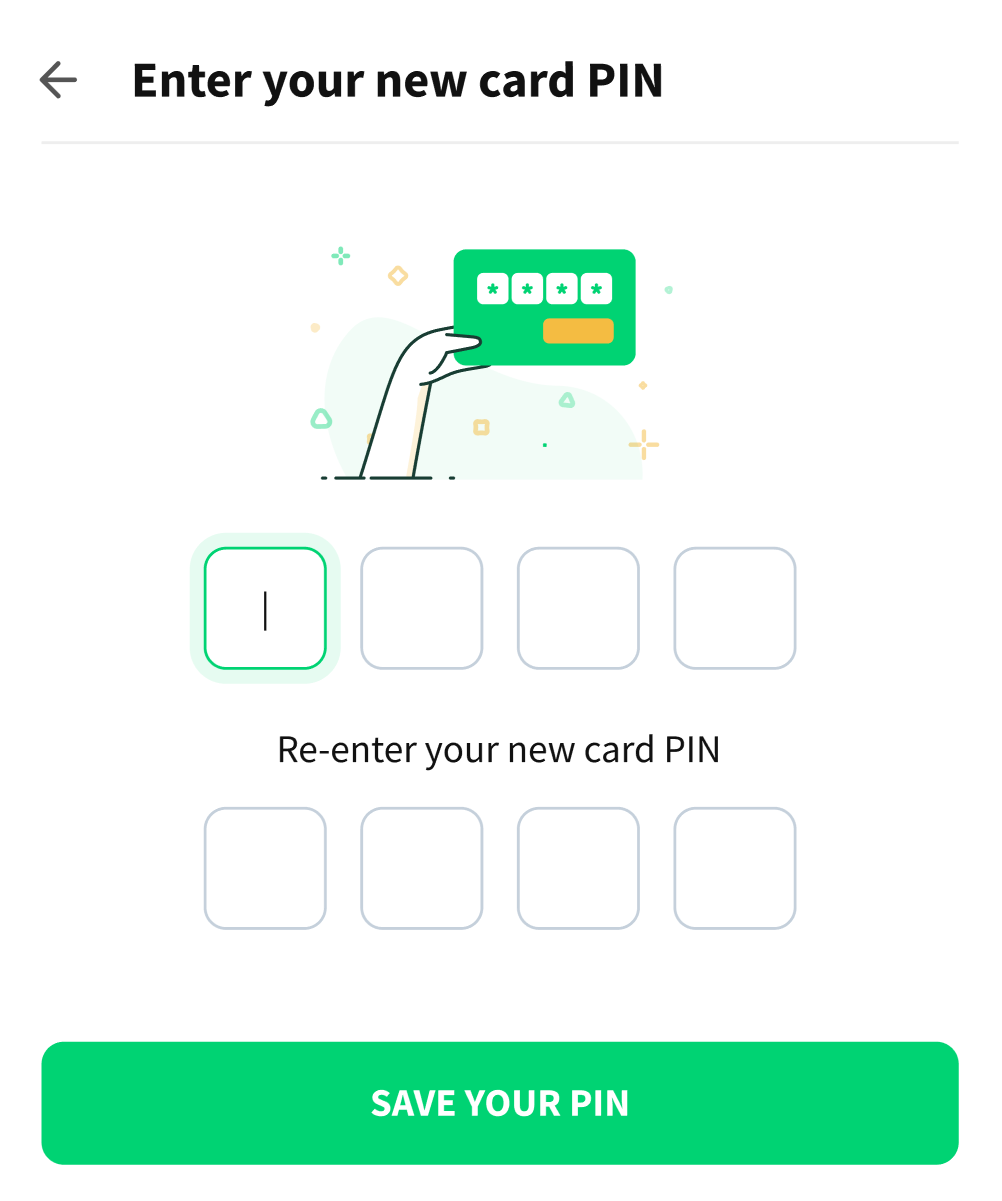
Task: Click the yellow plus sparkle decoration
Action: coord(643,444)
